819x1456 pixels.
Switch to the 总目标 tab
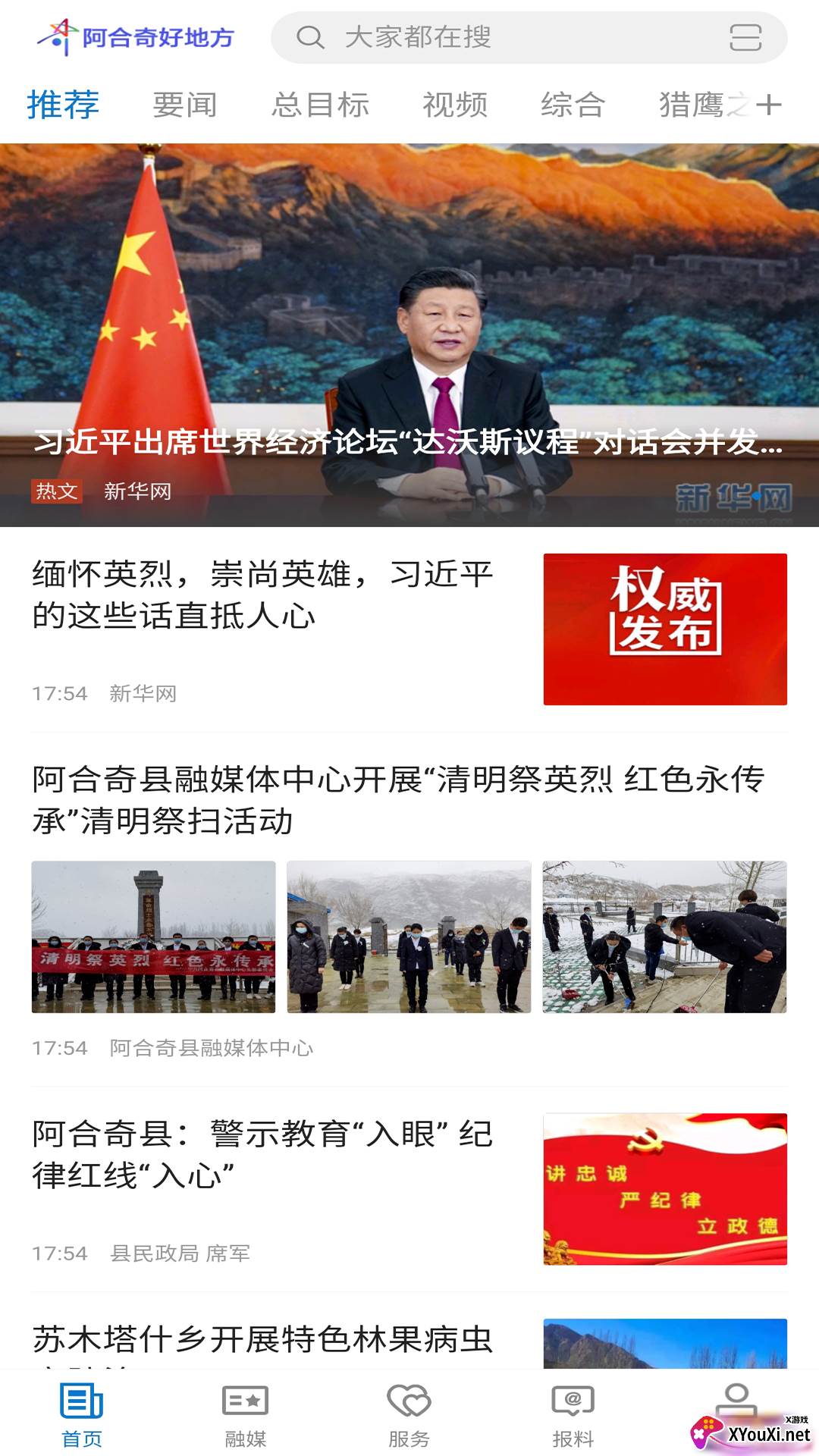tap(320, 105)
